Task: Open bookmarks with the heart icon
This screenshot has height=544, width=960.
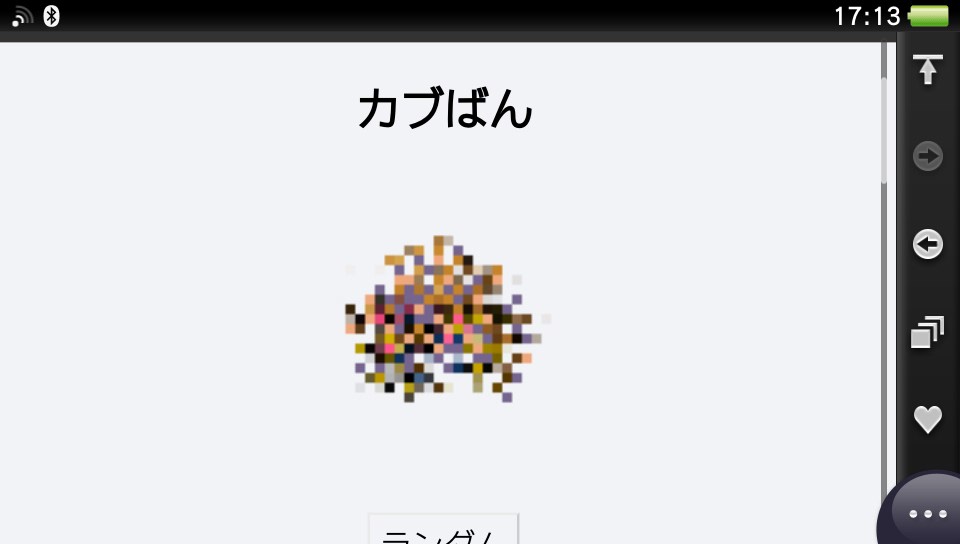Action: tap(928, 420)
